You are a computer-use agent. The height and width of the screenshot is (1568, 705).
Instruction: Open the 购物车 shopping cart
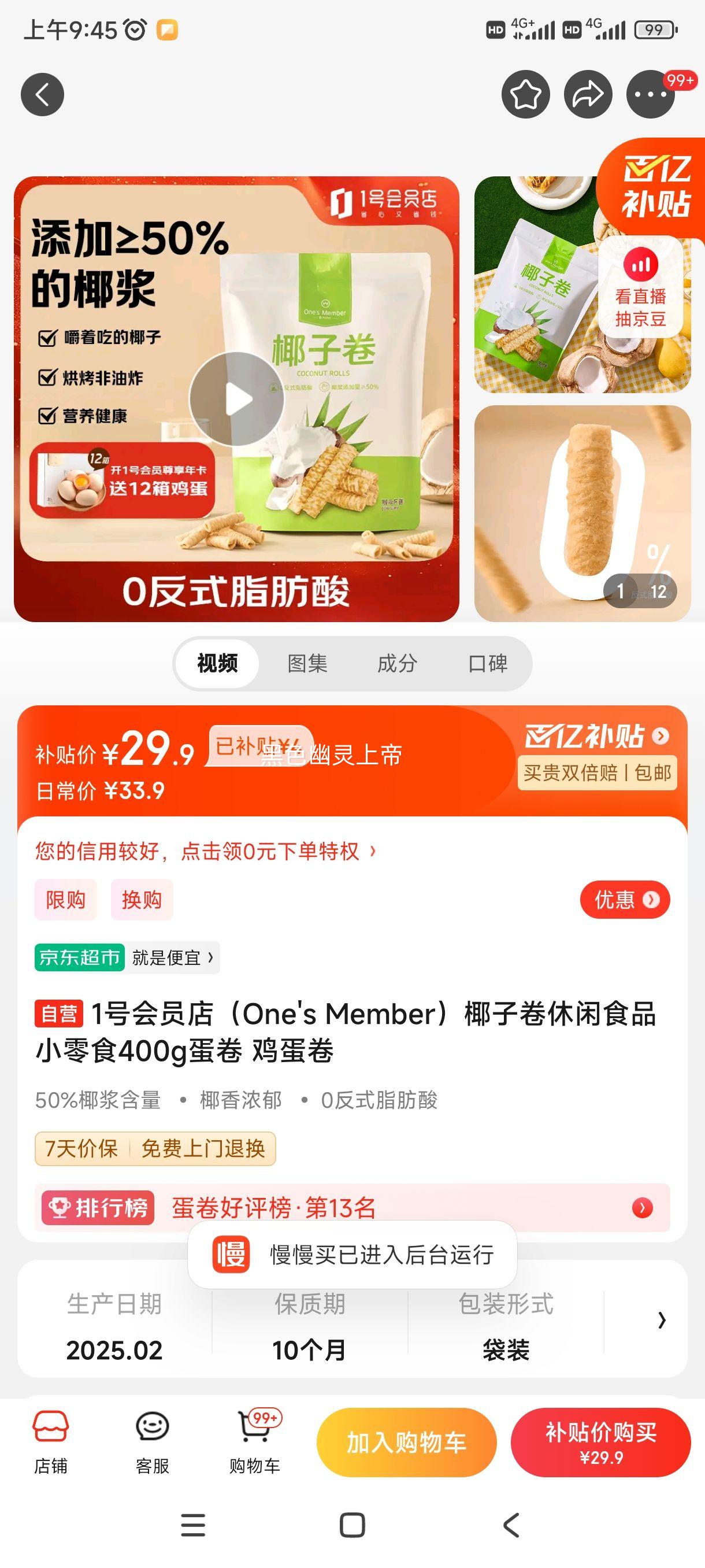pyautogui.click(x=255, y=1442)
